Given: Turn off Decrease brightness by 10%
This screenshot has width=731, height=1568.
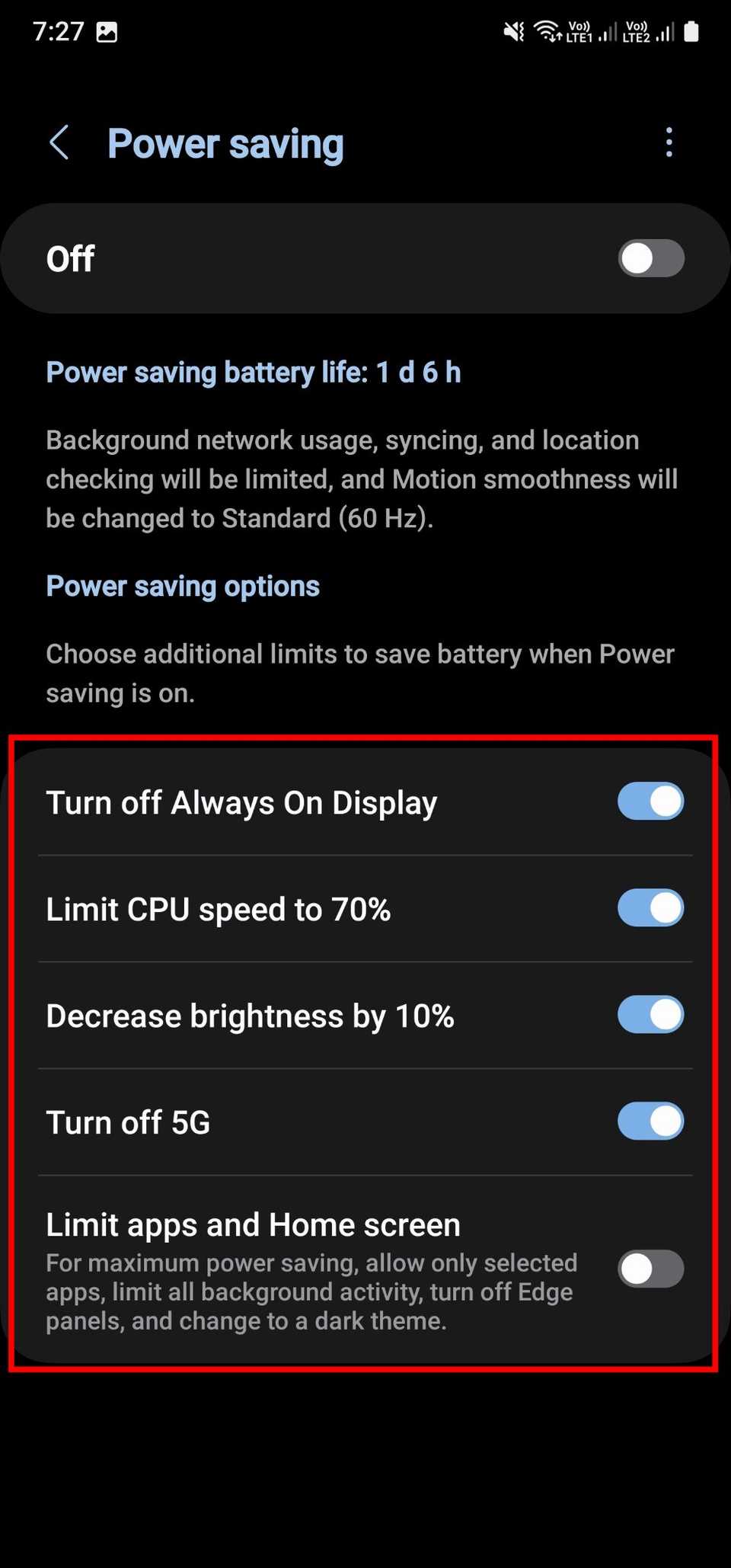Looking at the screenshot, I should [651, 1014].
